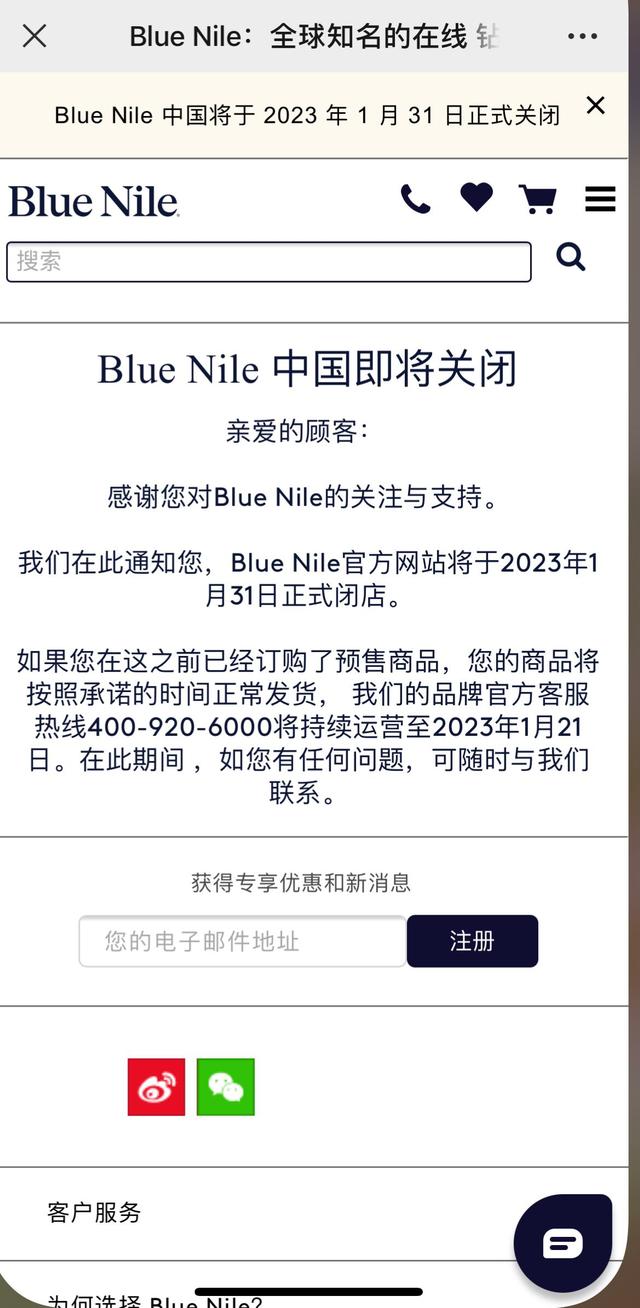This screenshot has width=640, height=1308.
Task: Go to the Blue Nile homepage logo
Action: 94,201
